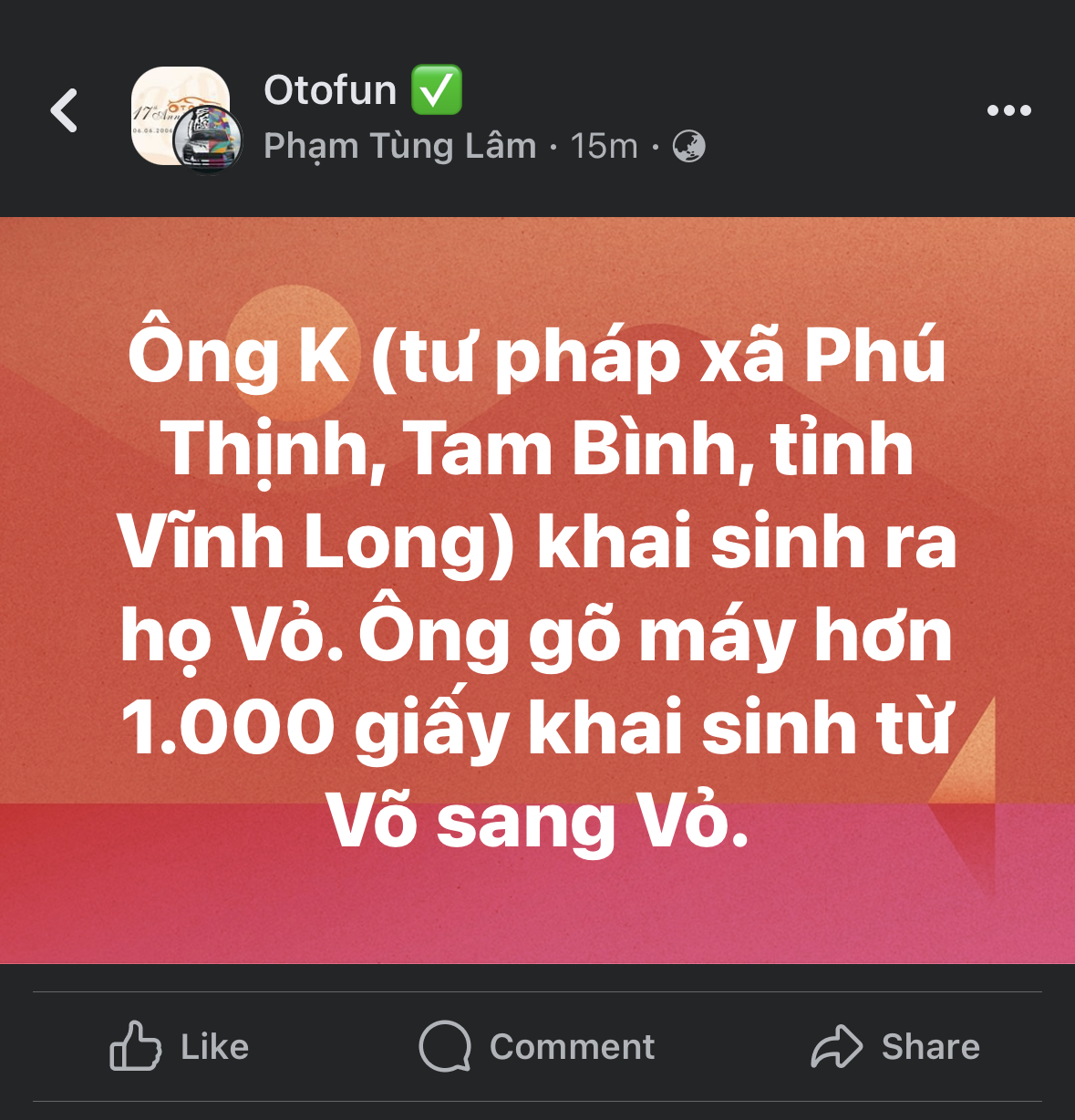View Phạm Tùng Lâm's profile

click(x=399, y=146)
